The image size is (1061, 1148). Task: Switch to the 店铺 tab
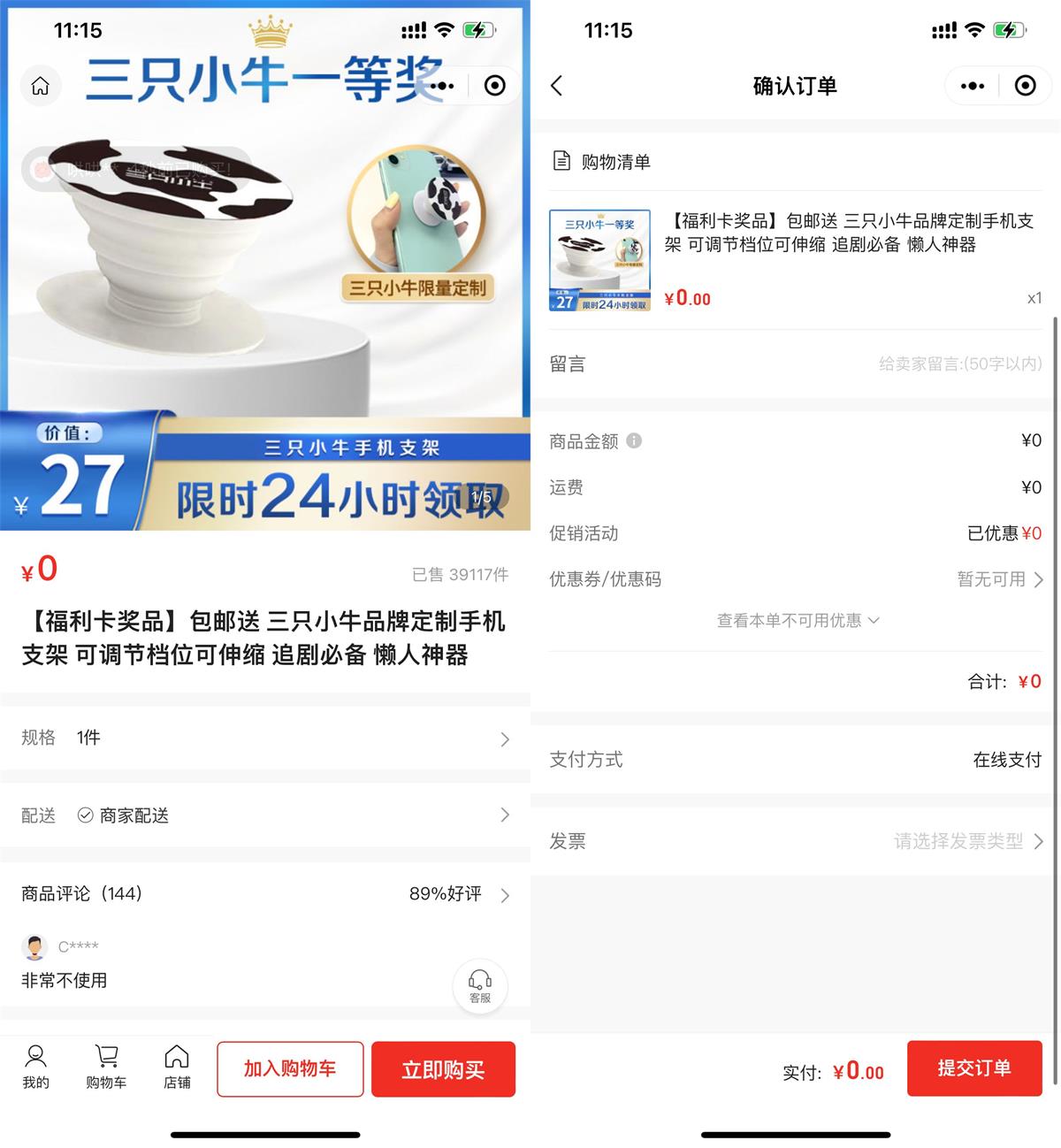coord(176,1068)
